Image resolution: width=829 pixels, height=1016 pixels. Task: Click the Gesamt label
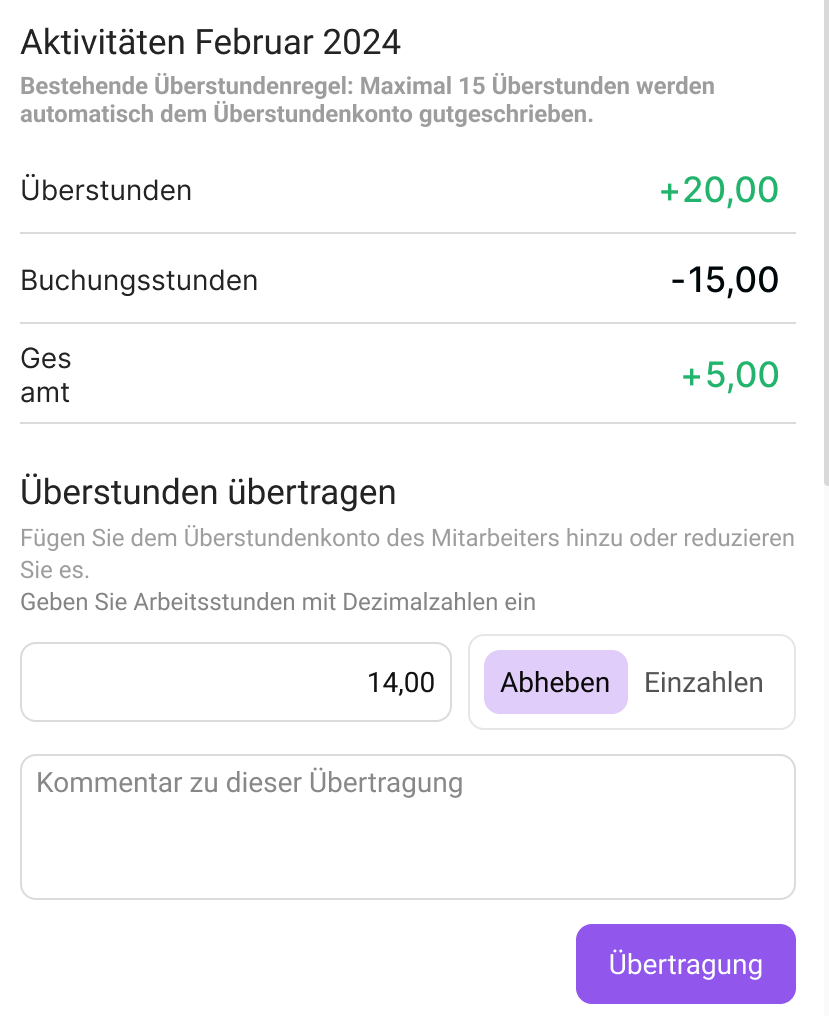[45, 375]
